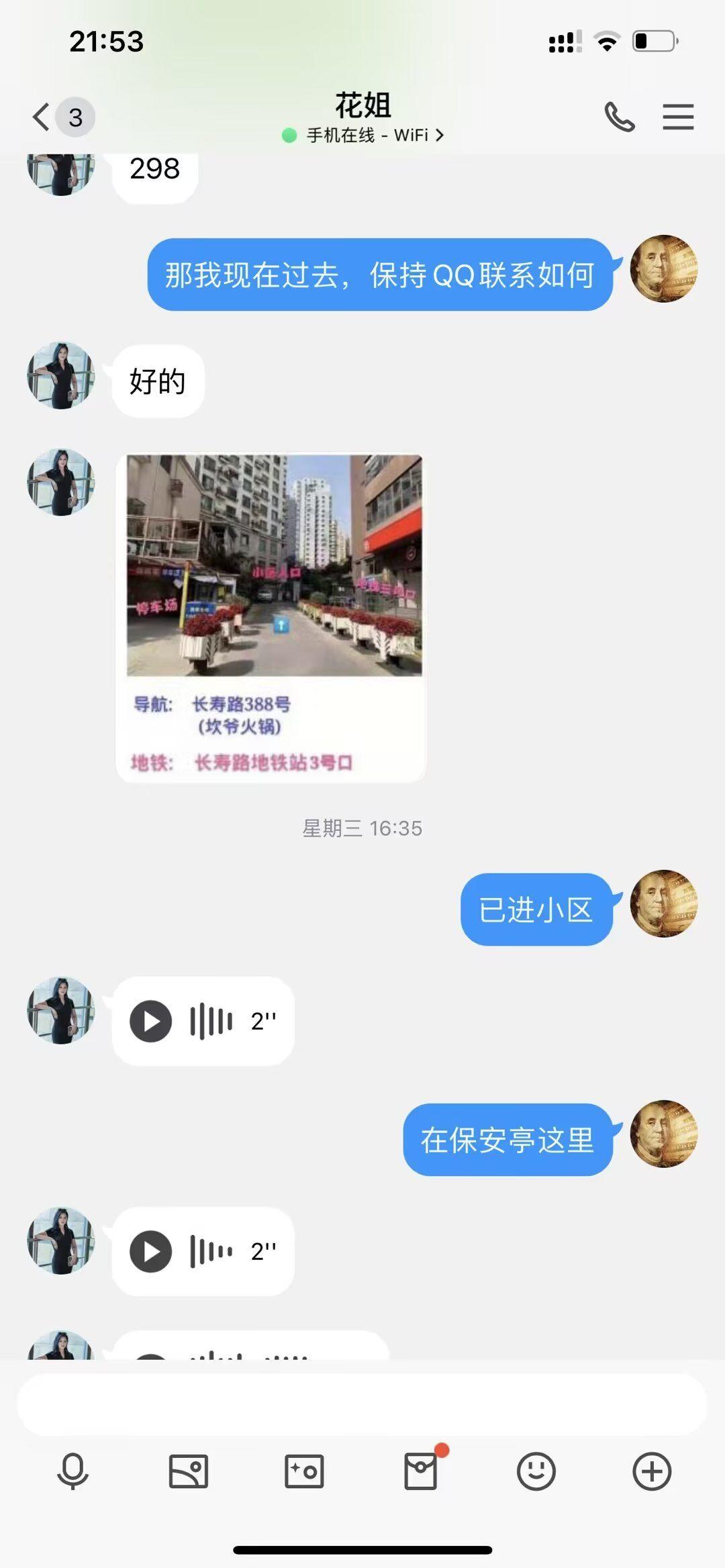Expand the 手机在线 - WiFi status chevron
Viewport: 725px width, 1568px height.
[441, 135]
